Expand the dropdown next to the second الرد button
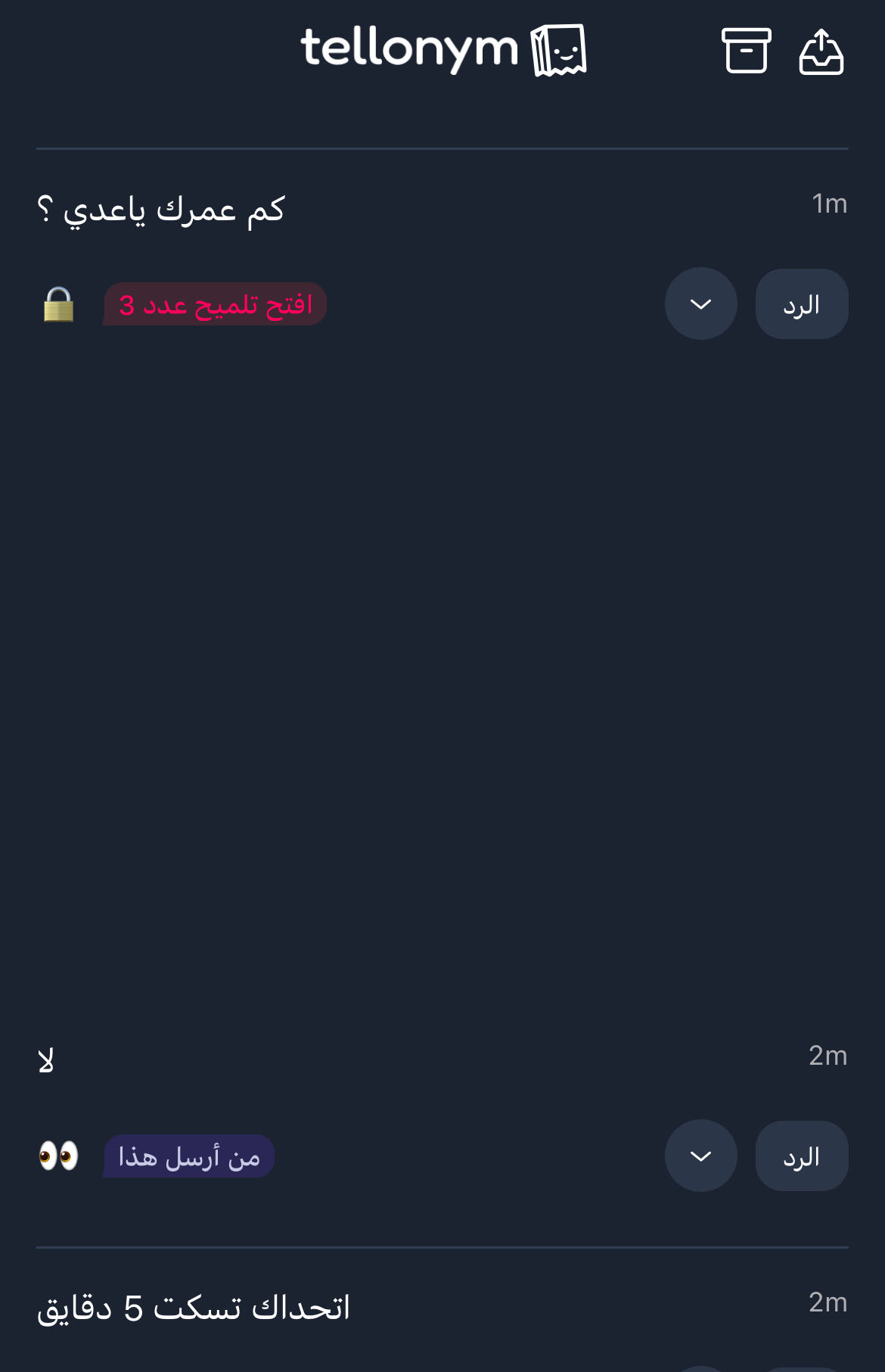 (x=700, y=1156)
